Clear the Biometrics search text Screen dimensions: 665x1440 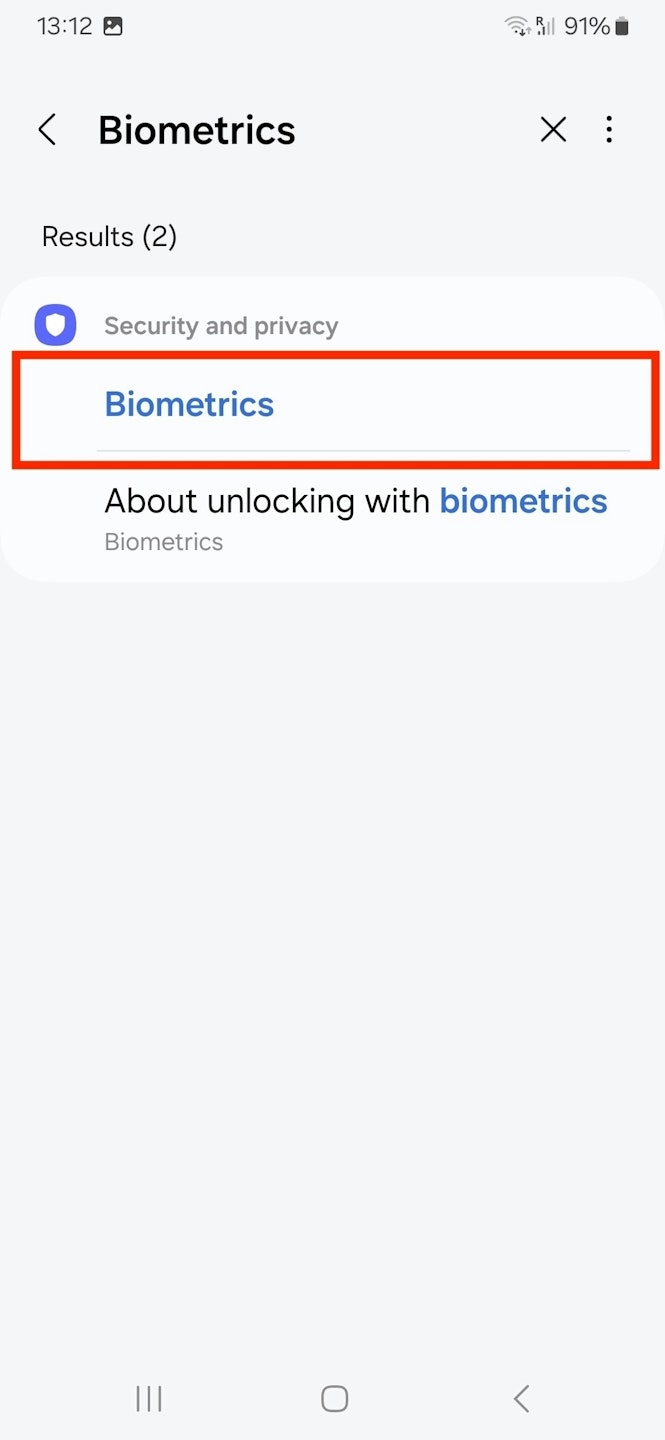[x=553, y=130]
